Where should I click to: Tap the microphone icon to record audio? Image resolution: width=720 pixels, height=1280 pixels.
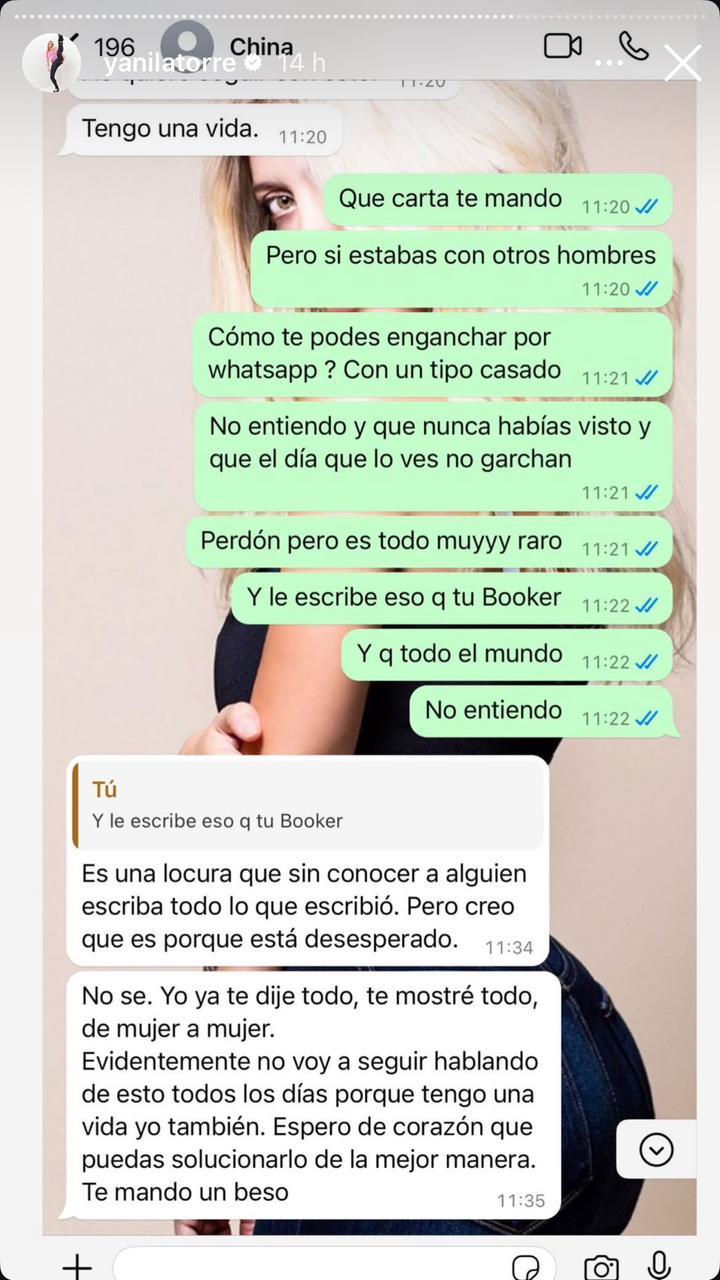pos(657,1266)
